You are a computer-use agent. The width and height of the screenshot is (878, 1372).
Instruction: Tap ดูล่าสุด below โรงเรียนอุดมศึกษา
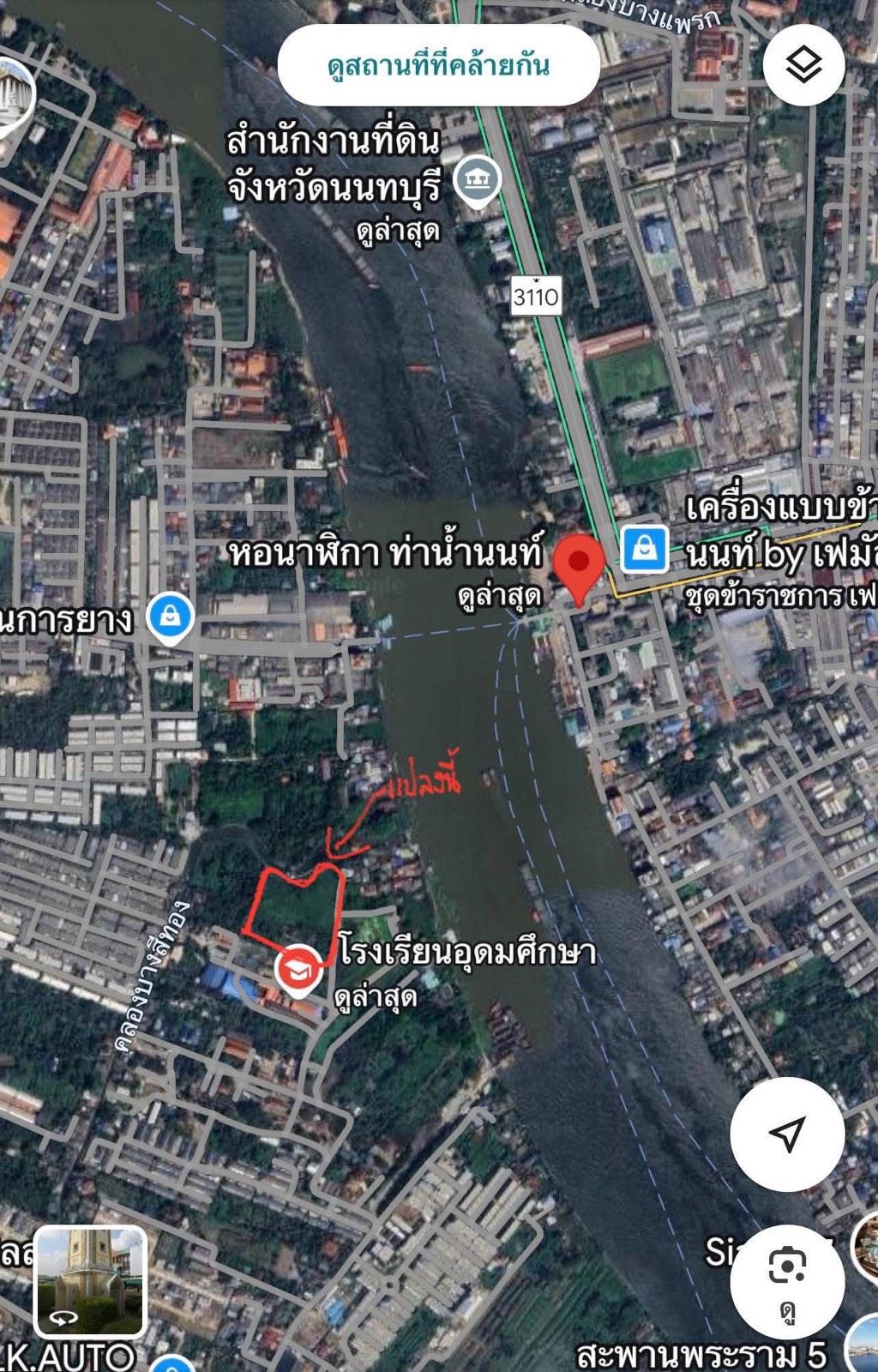(x=377, y=998)
